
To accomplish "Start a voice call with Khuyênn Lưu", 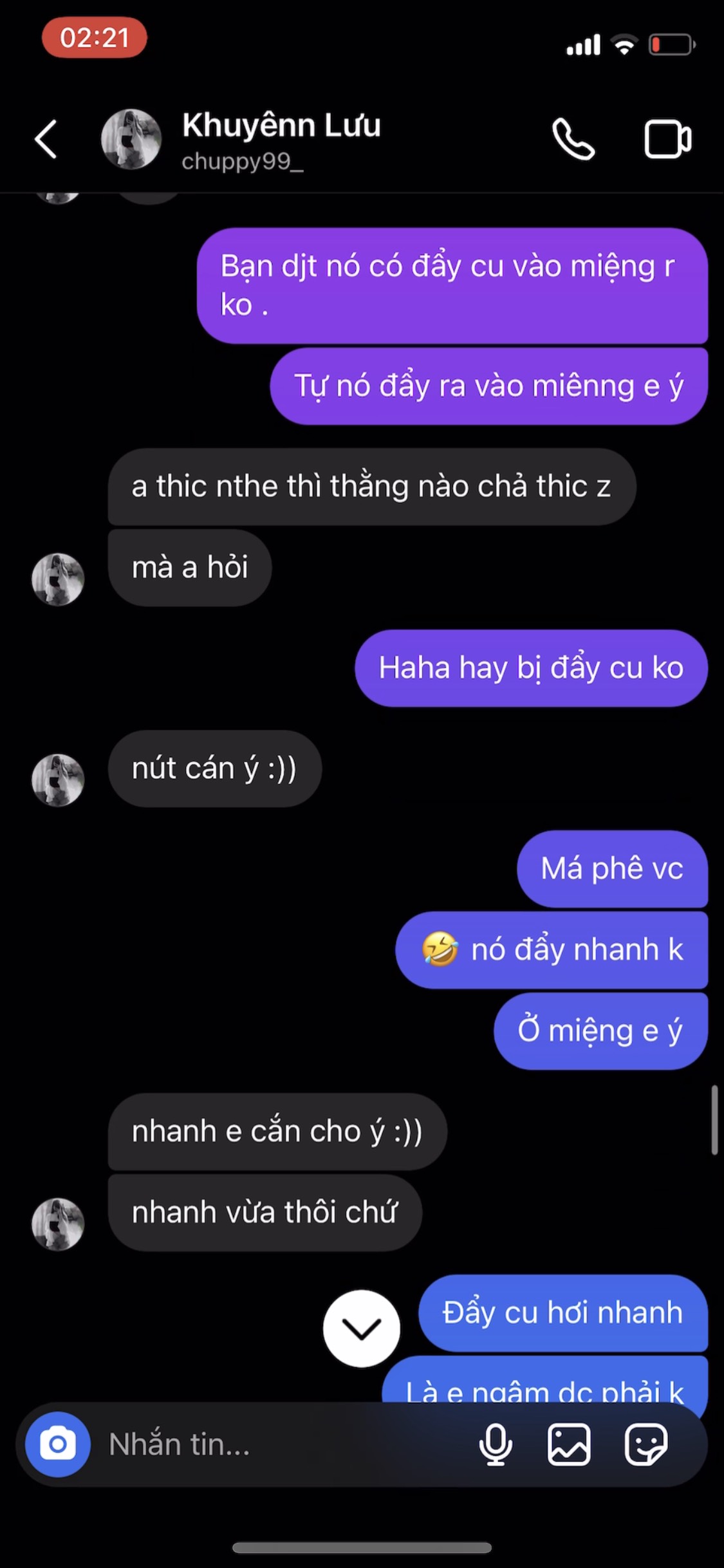I will click(x=573, y=138).
